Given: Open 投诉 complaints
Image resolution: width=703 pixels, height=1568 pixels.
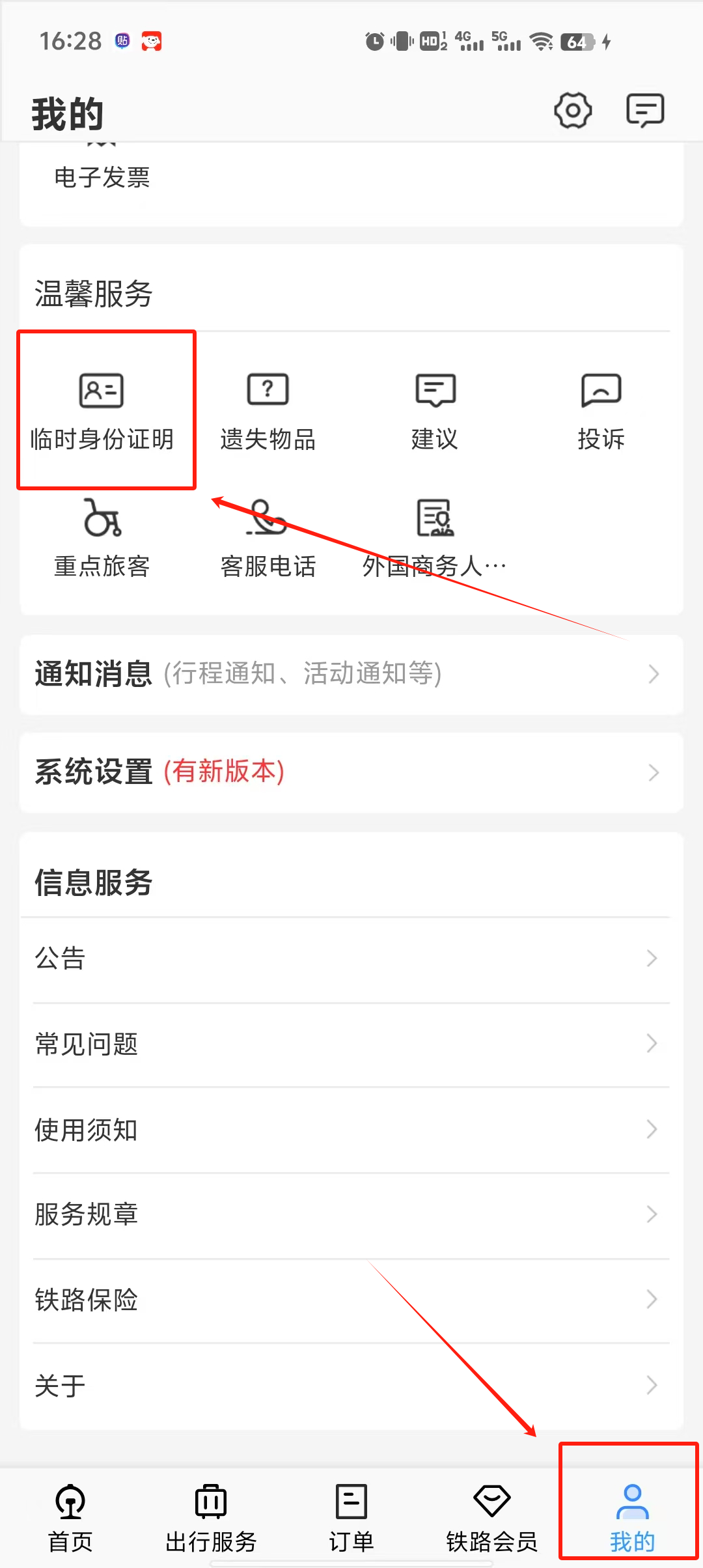Looking at the screenshot, I should tap(601, 410).
